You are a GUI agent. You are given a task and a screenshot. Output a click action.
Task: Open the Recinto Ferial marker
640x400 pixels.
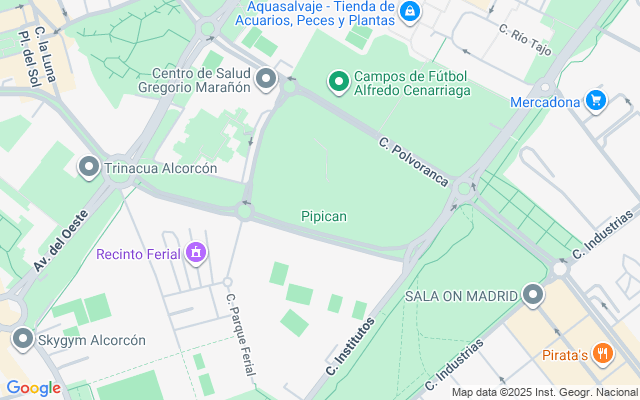coord(196,253)
